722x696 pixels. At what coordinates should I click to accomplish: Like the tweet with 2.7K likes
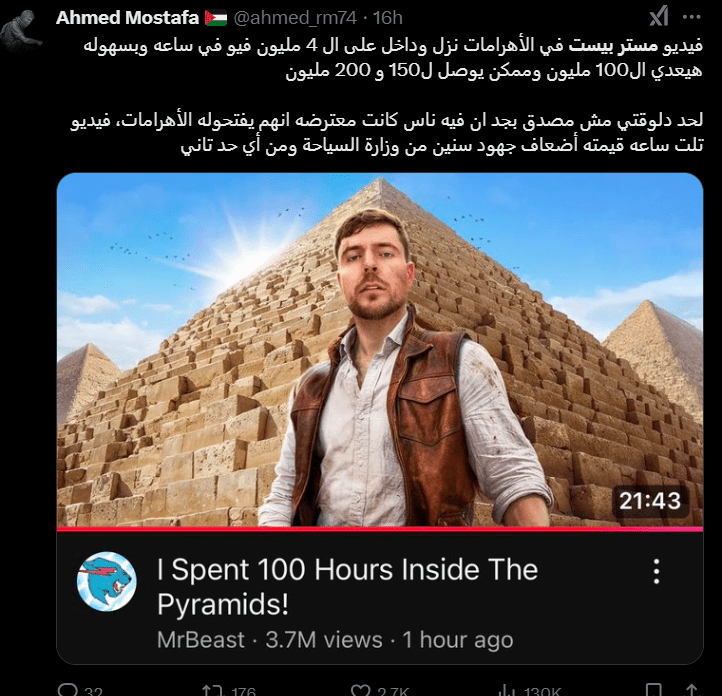[360, 690]
